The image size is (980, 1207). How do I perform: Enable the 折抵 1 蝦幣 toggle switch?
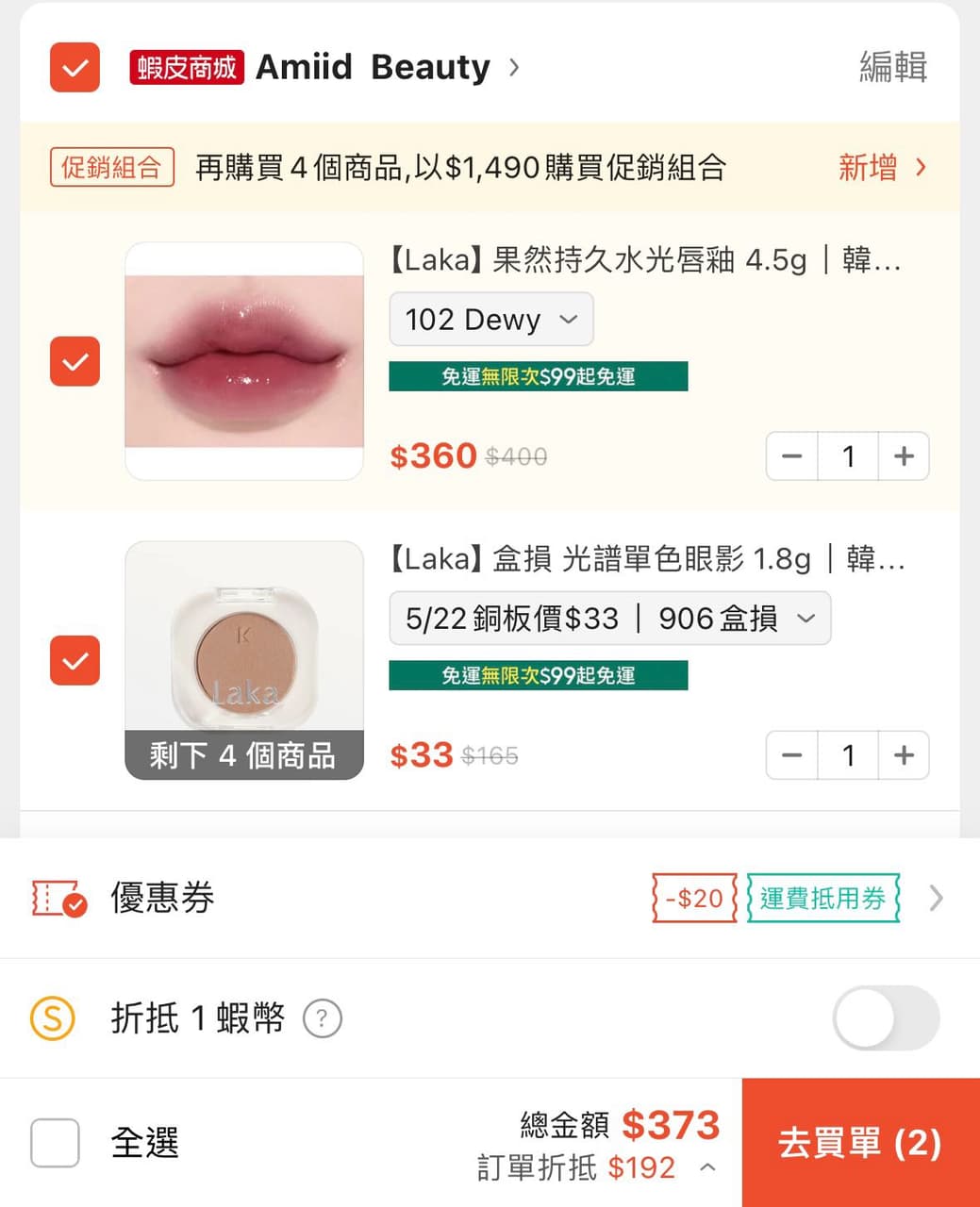point(885,1018)
